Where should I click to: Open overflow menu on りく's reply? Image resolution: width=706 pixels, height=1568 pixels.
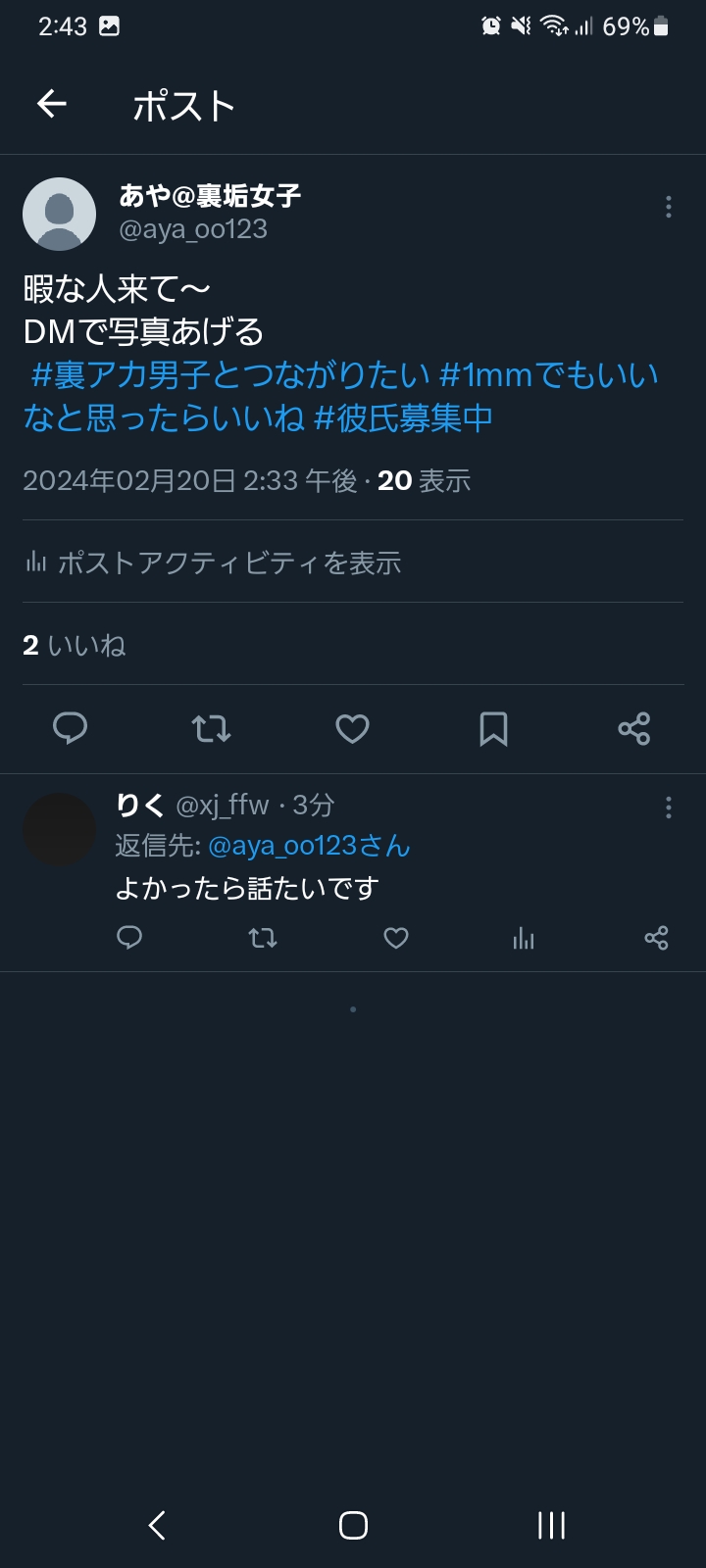[x=668, y=808]
